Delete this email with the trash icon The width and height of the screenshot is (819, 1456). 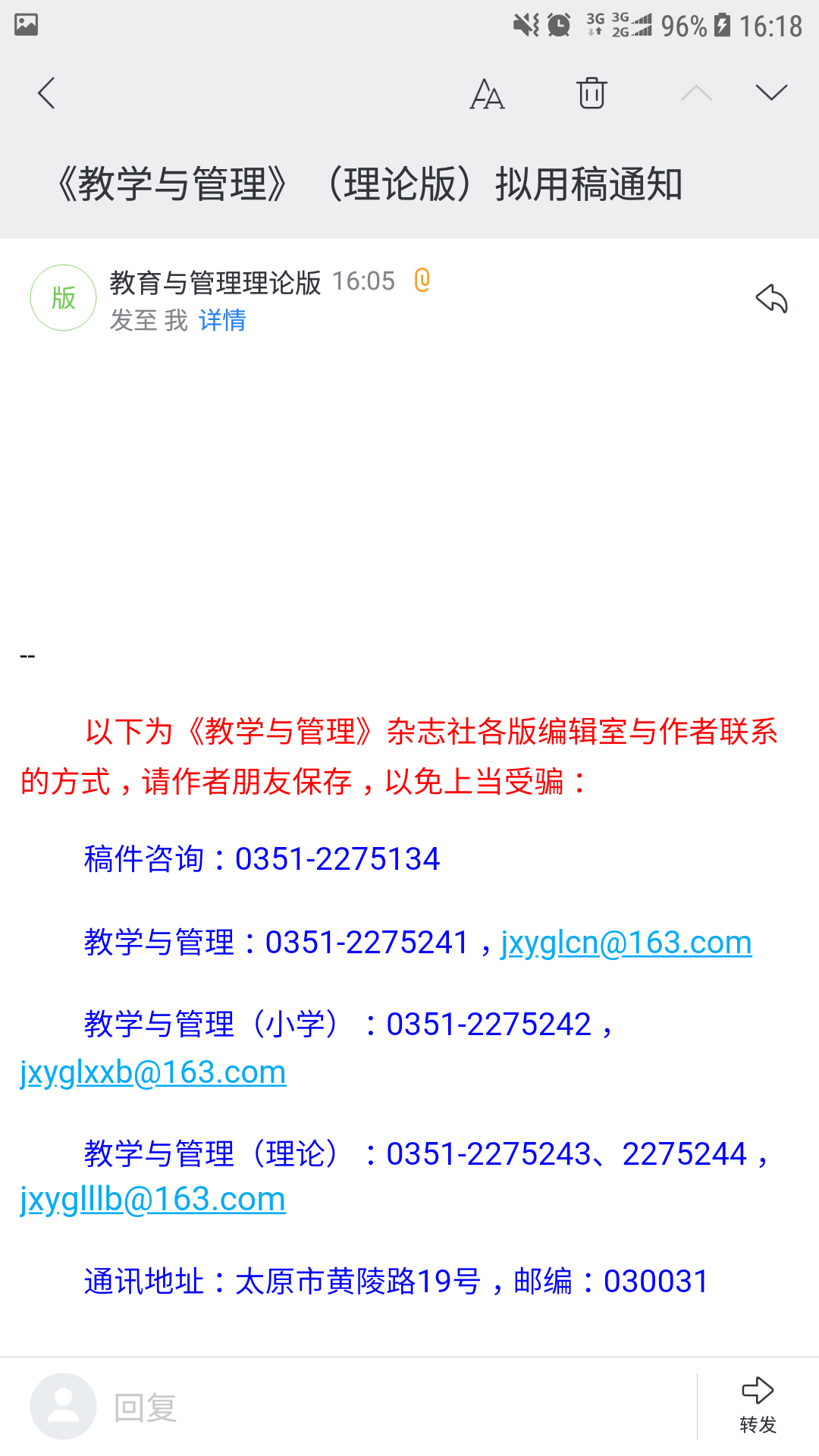tap(591, 93)
